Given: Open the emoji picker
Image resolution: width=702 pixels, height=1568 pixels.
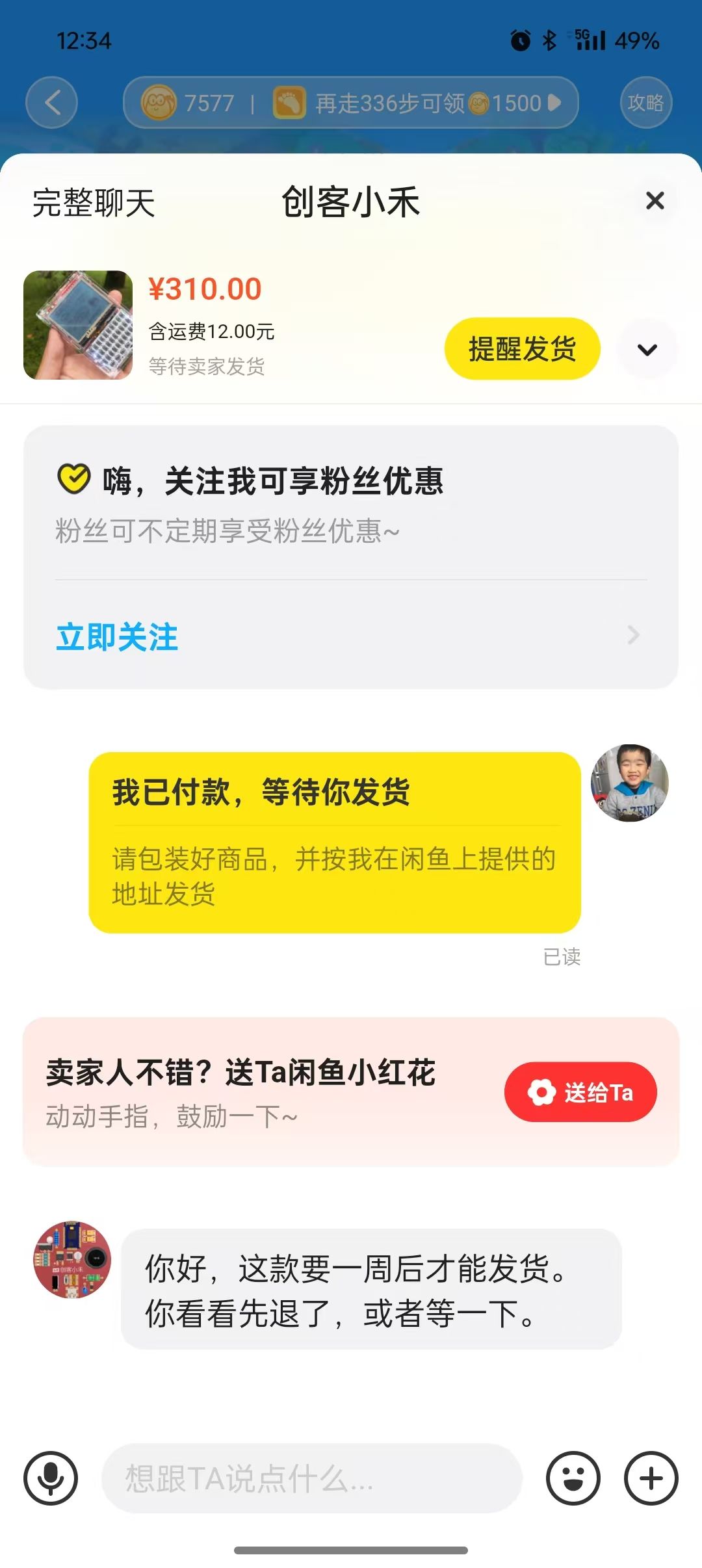Looking at the screenshot, I should coord(573,1478).
